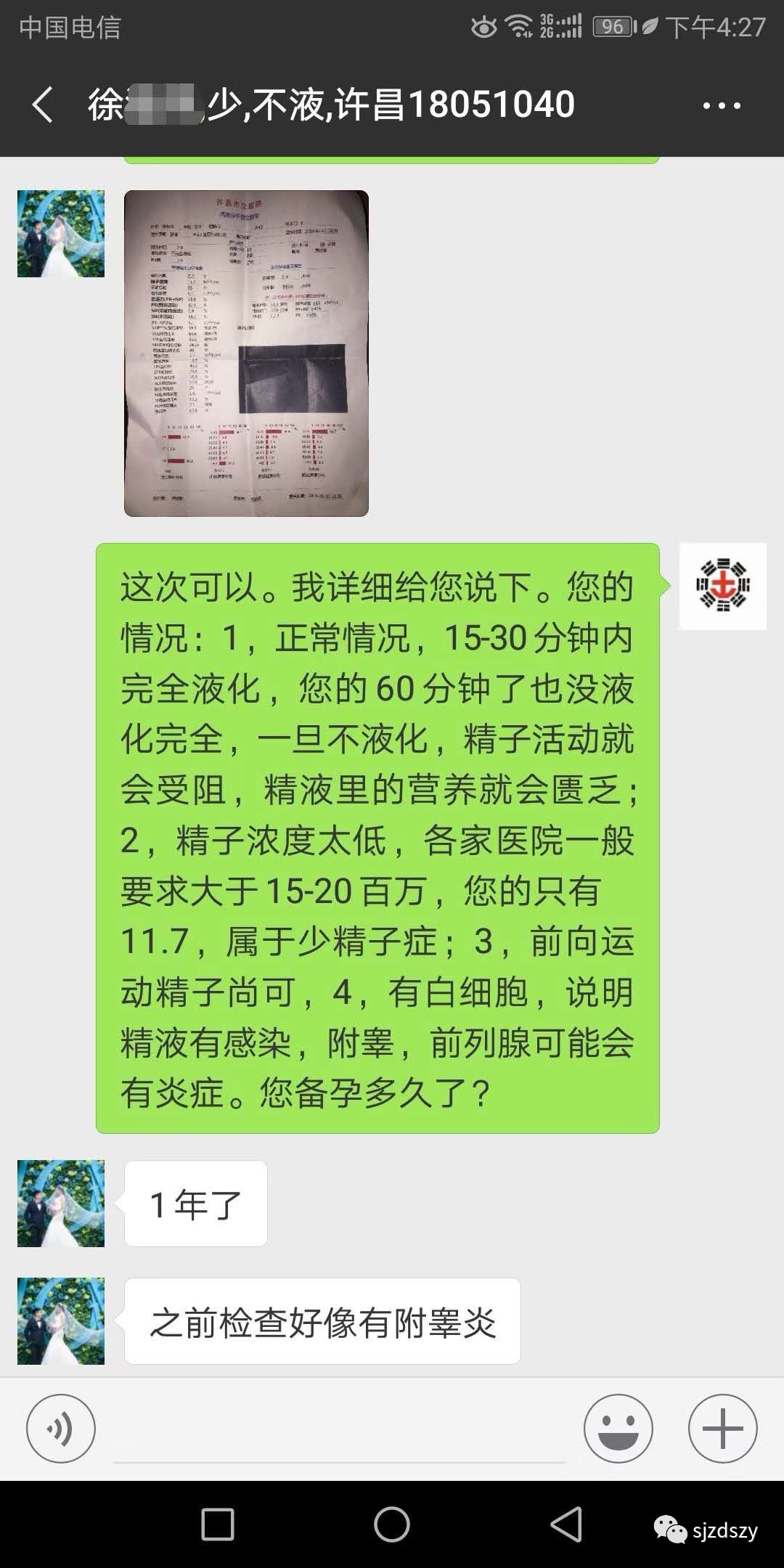The width and height of the screenshot is (784, 1568).
Task: Open the recent apps square button
Action: click(x=218, y=1524)
